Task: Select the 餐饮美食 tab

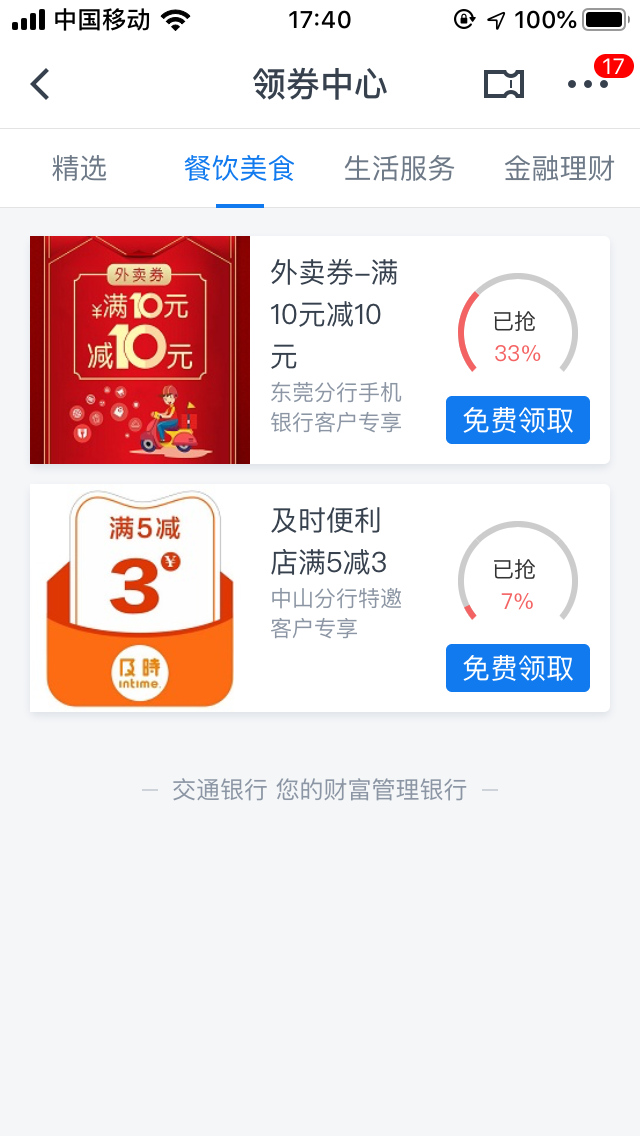Action: [239, 168]
